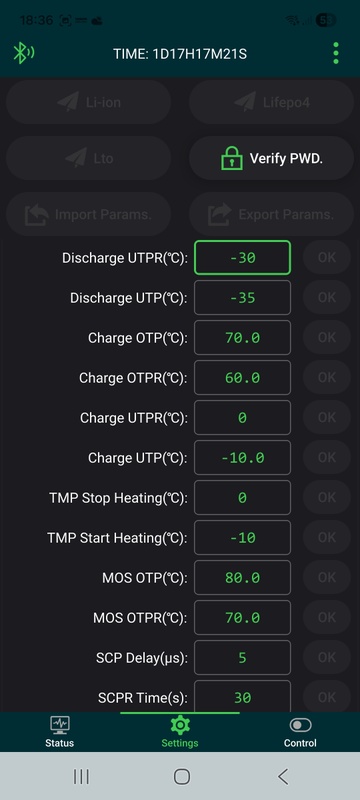360x800 pixels.
Task: Edit the TMP Start Heating field
Action: point(242,537)
